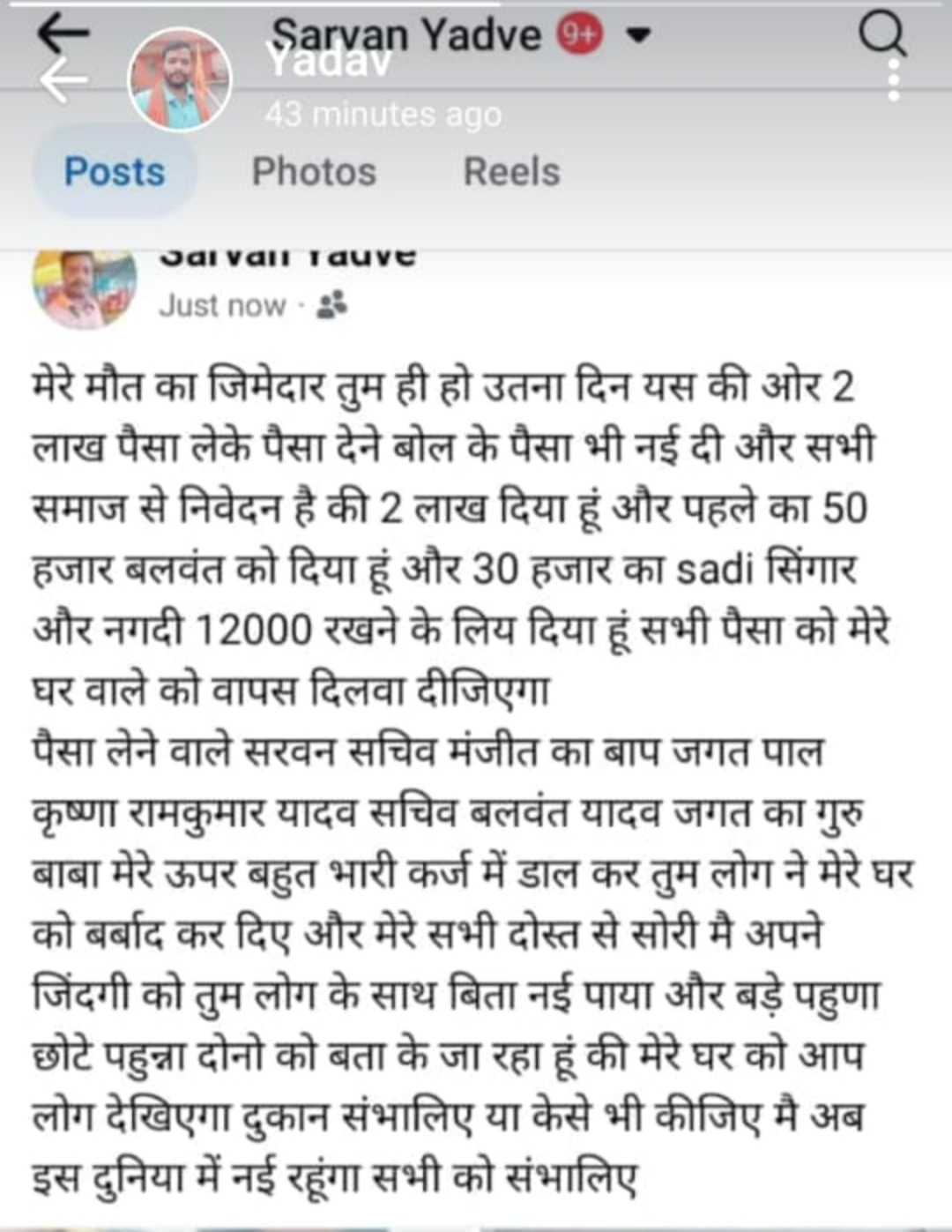
Task: Tap the white back arrow beside the profile photo
Action: tap(63, 80)
